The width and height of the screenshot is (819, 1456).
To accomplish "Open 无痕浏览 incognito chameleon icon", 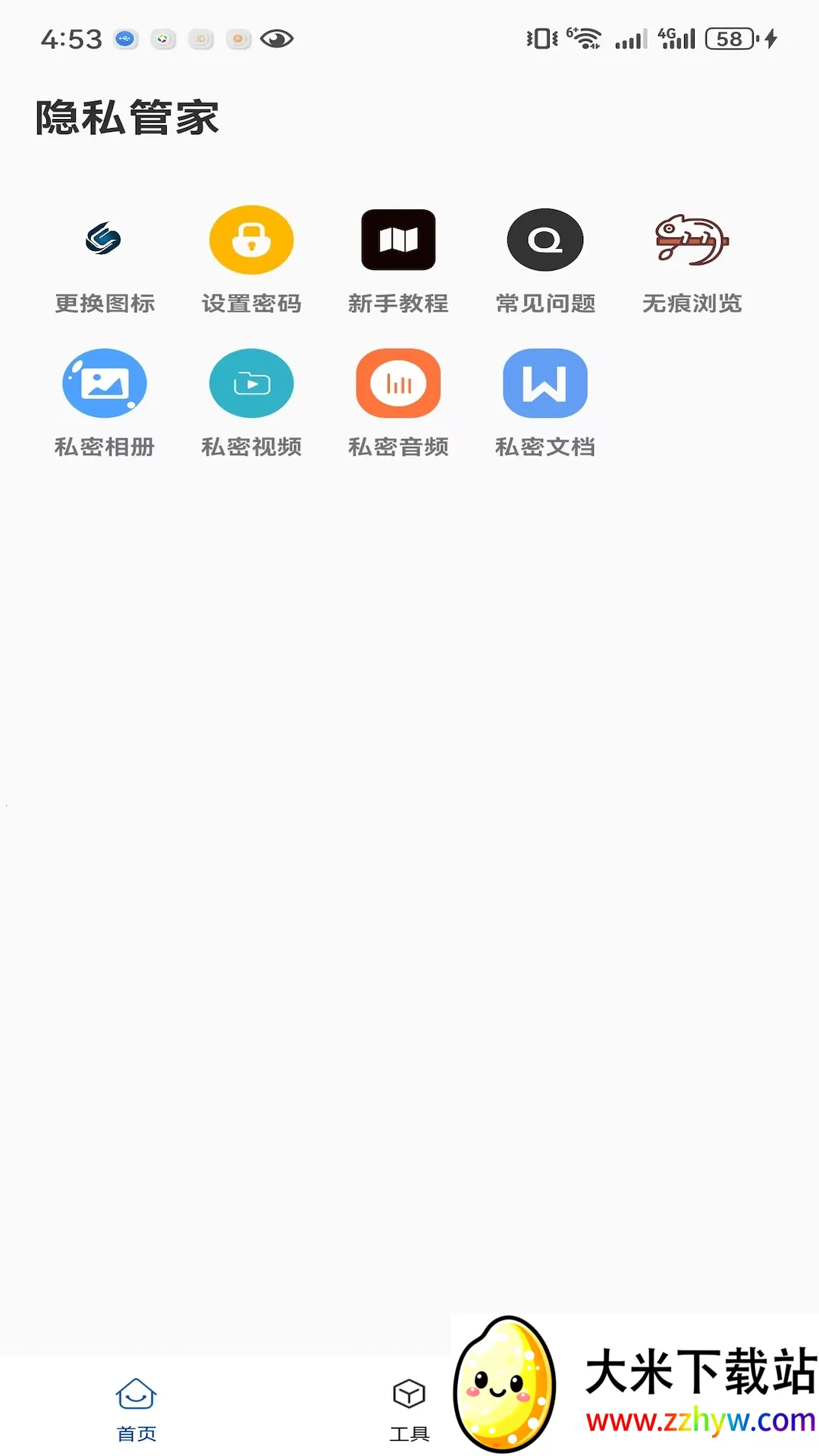I will (x=691, y=240).
